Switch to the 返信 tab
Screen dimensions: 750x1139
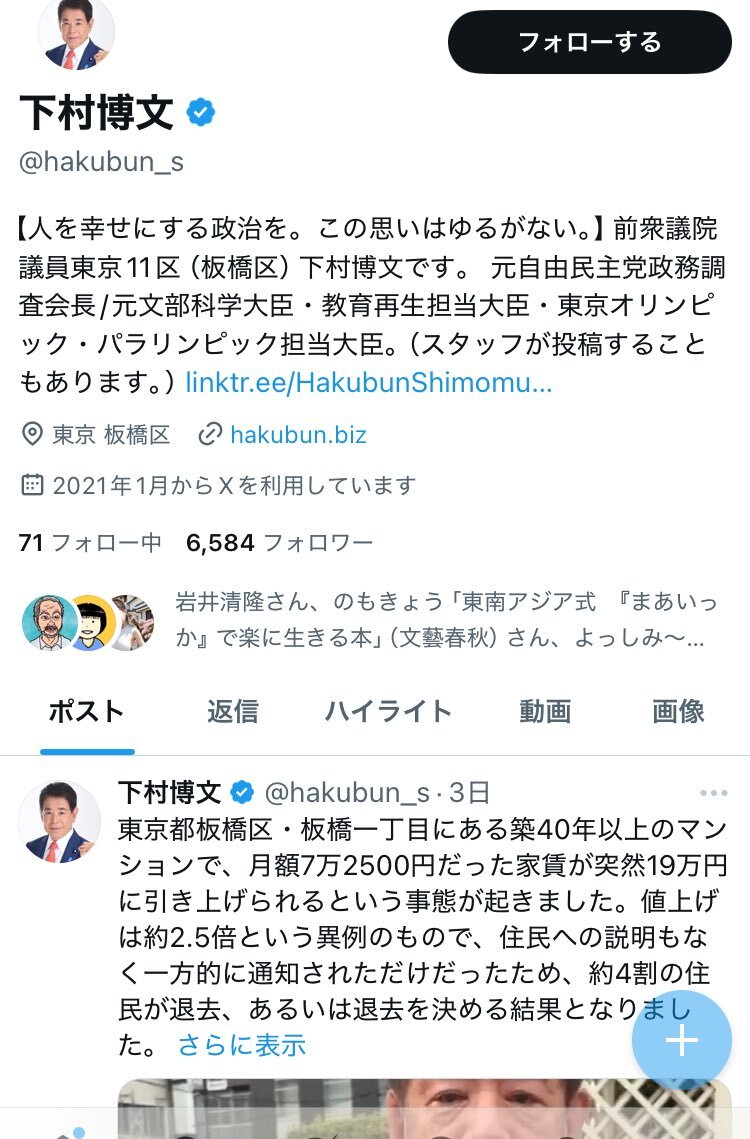[x=233, y=711]
